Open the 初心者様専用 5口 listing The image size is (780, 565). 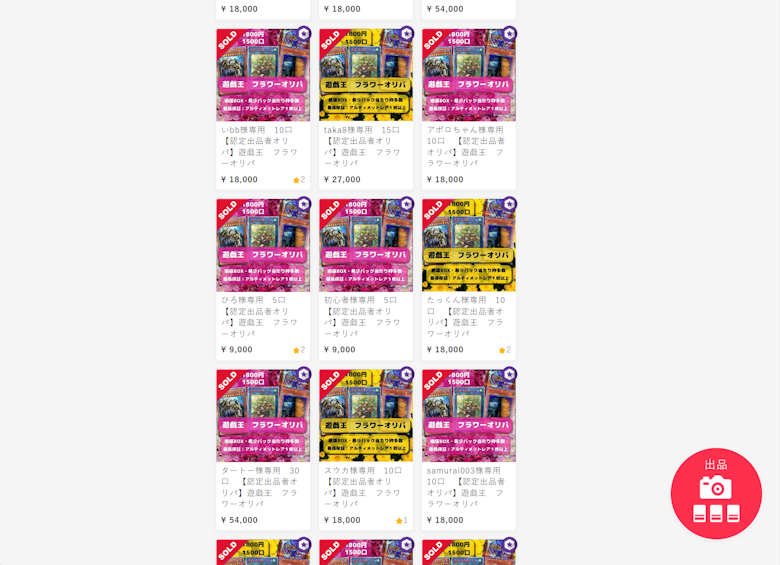(366, 246)
